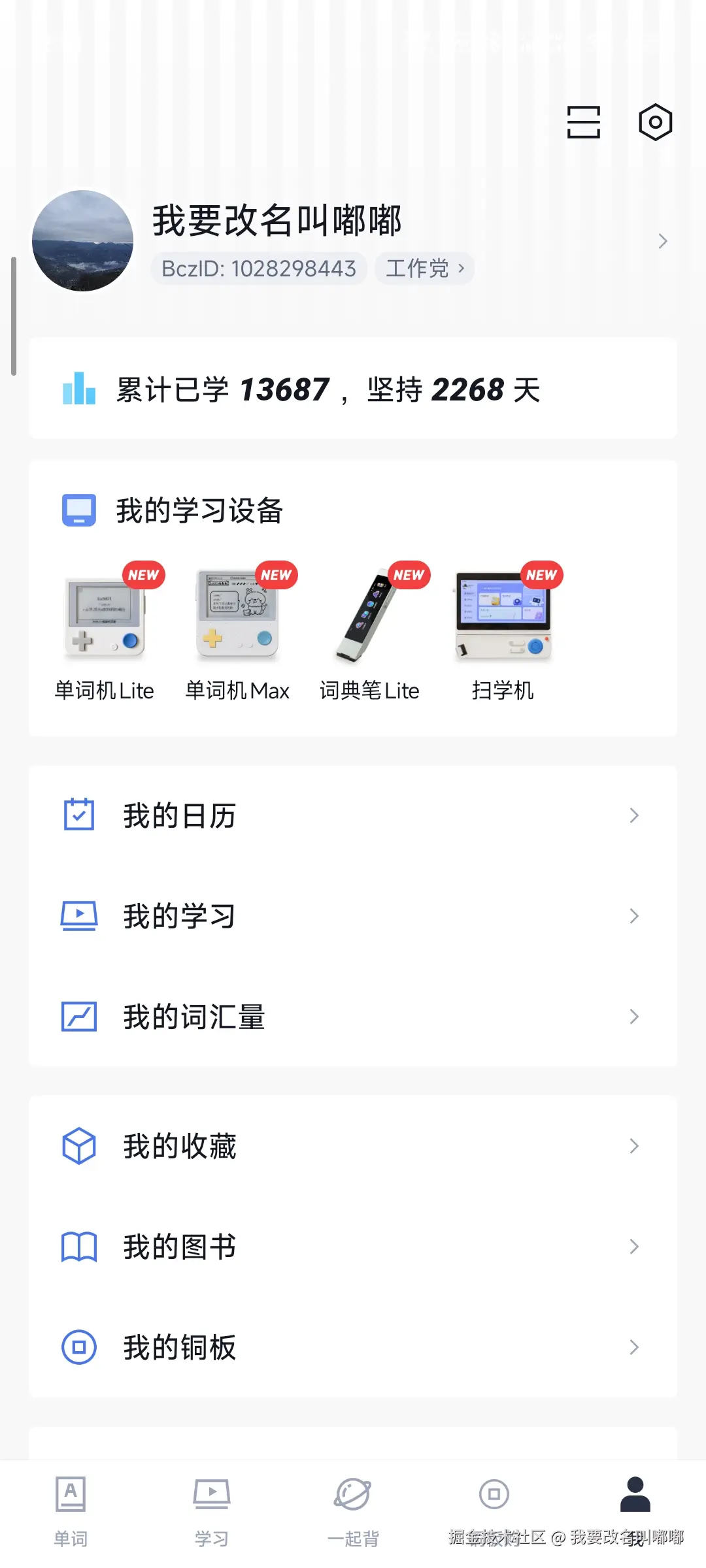Open the settings gear icon
This screenshot has width=706, height=1568.
click(654, 122)
